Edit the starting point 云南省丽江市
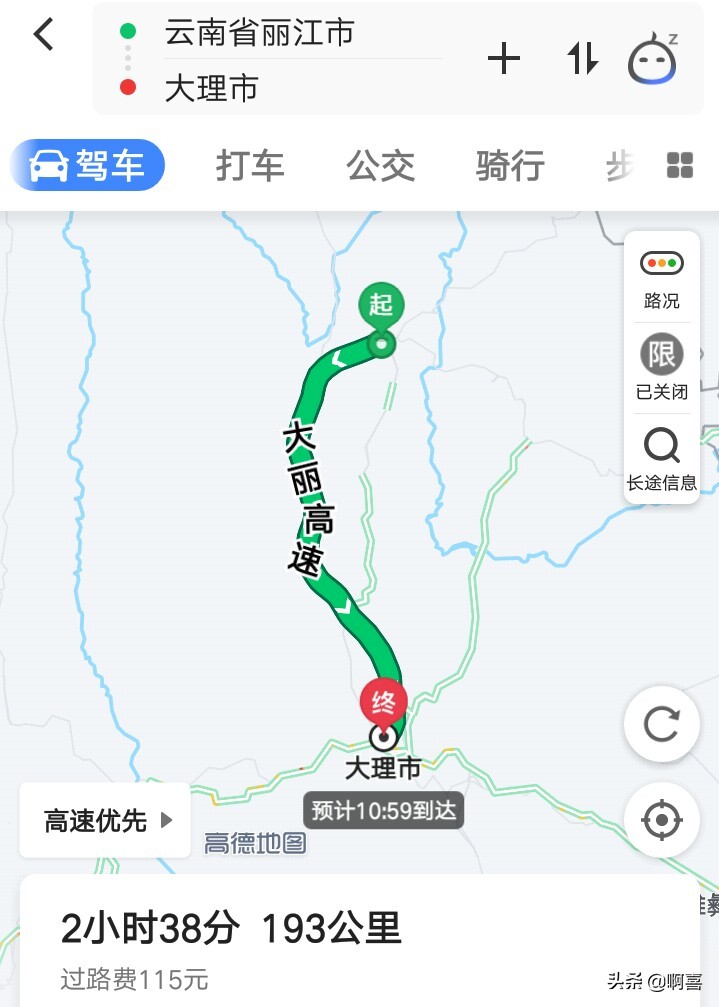 click(x=260, y=33)
